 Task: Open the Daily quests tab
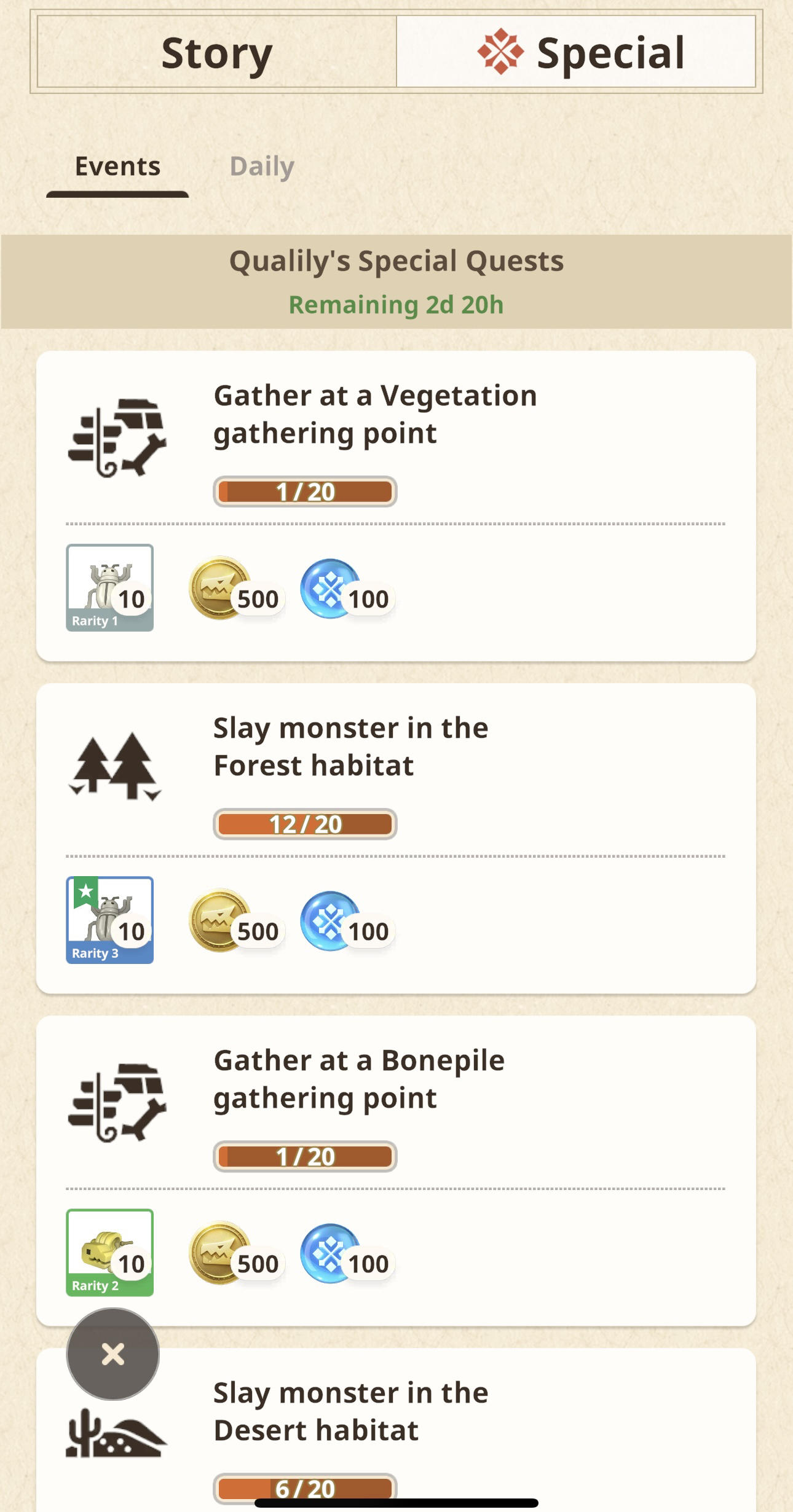[262, 166]
